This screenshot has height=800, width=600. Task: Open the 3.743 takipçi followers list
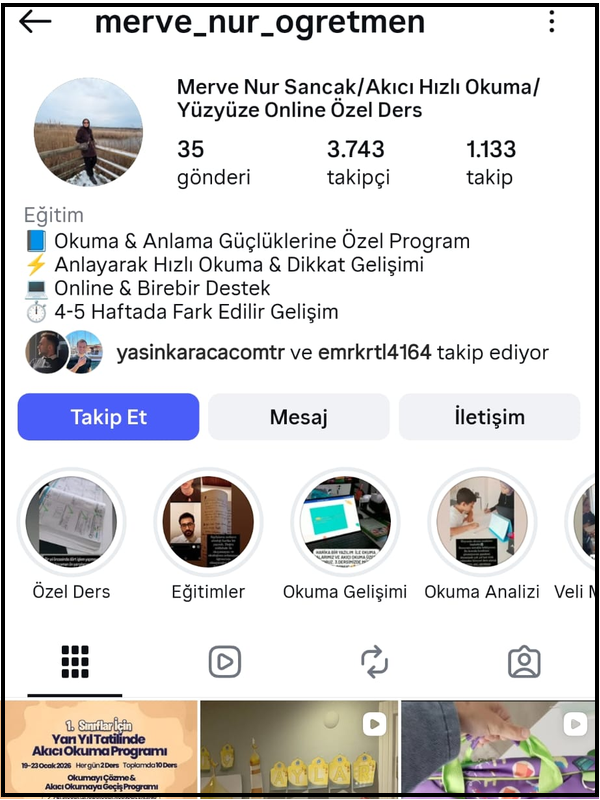pyautogui.click(x=357, y=163)
